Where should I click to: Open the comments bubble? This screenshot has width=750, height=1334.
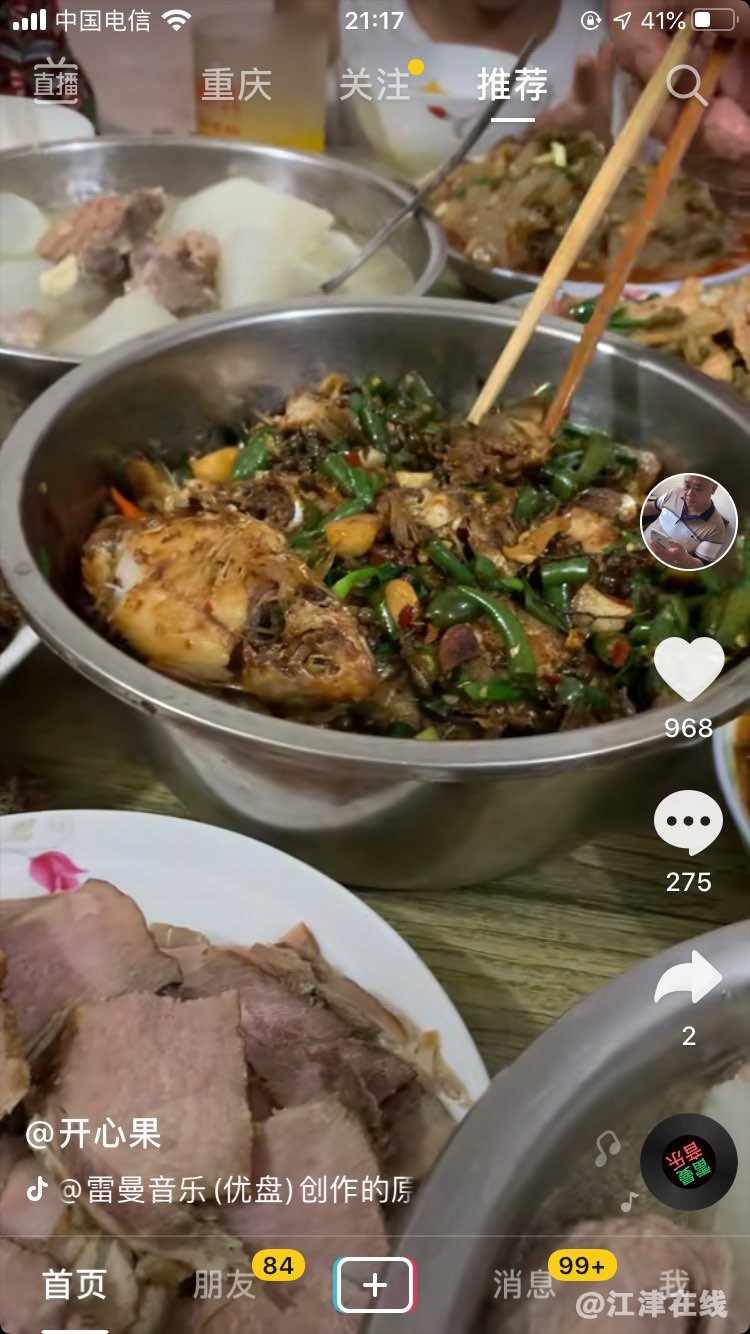[x=688, y=822]
